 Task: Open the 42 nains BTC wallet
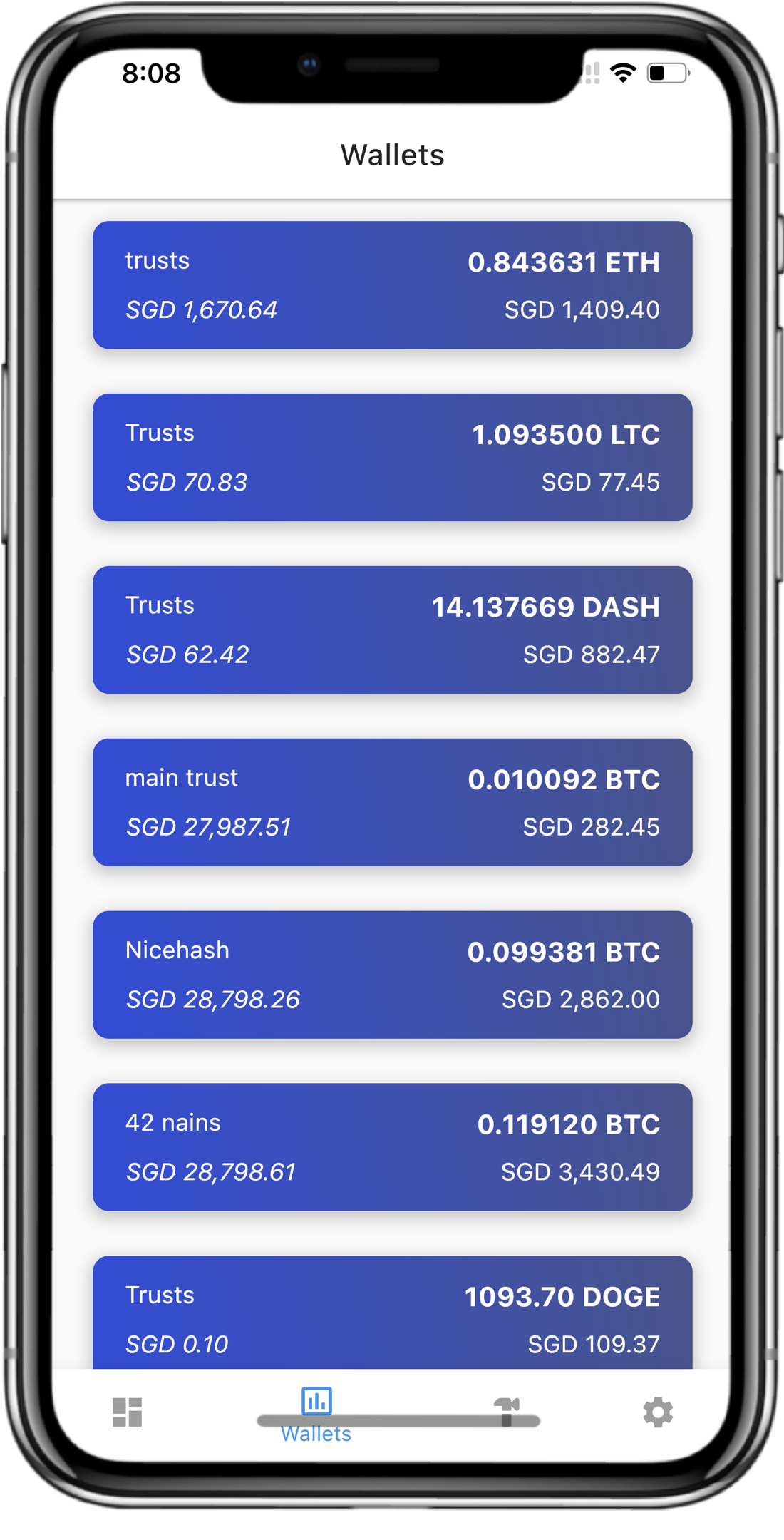click(392, 1146)
